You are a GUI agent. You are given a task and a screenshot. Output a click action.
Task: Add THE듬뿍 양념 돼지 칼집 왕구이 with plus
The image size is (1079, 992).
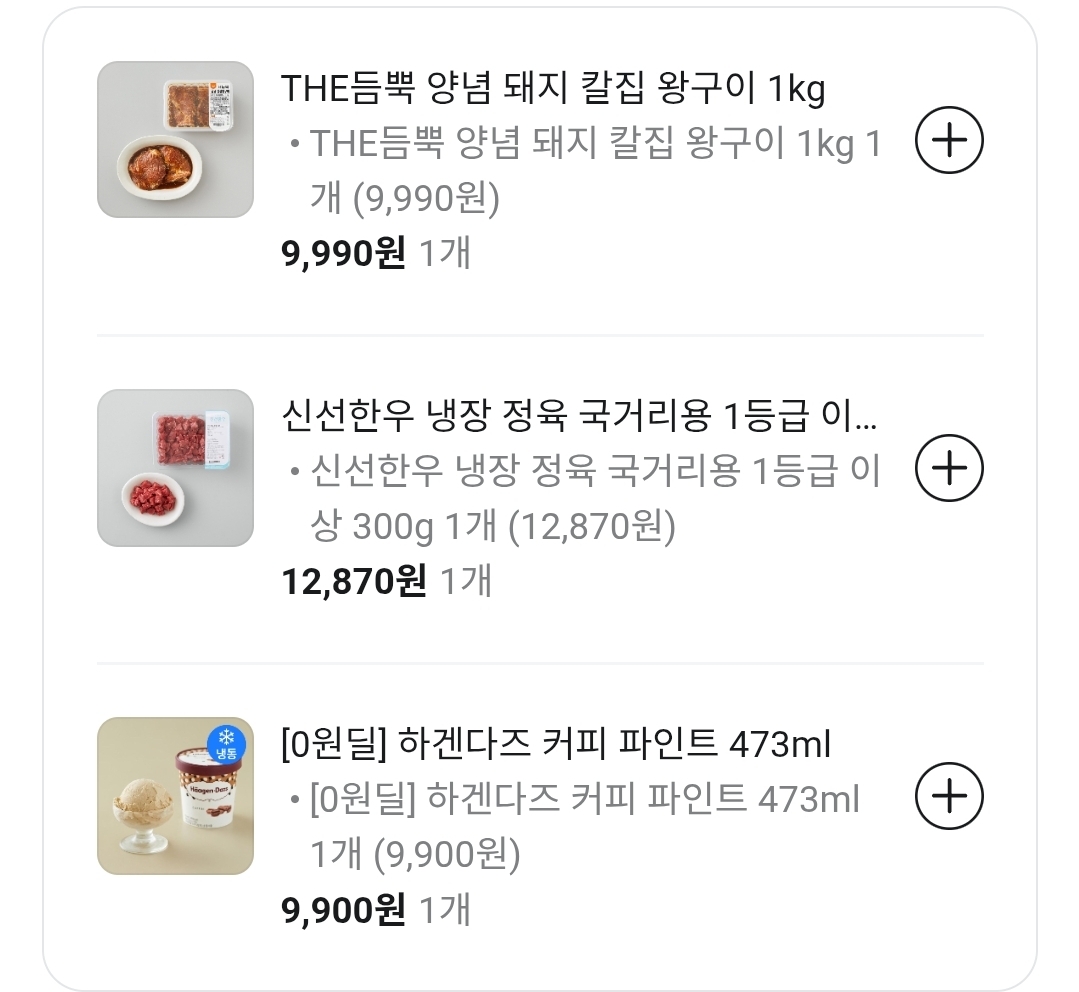click(x=949, y=141)
